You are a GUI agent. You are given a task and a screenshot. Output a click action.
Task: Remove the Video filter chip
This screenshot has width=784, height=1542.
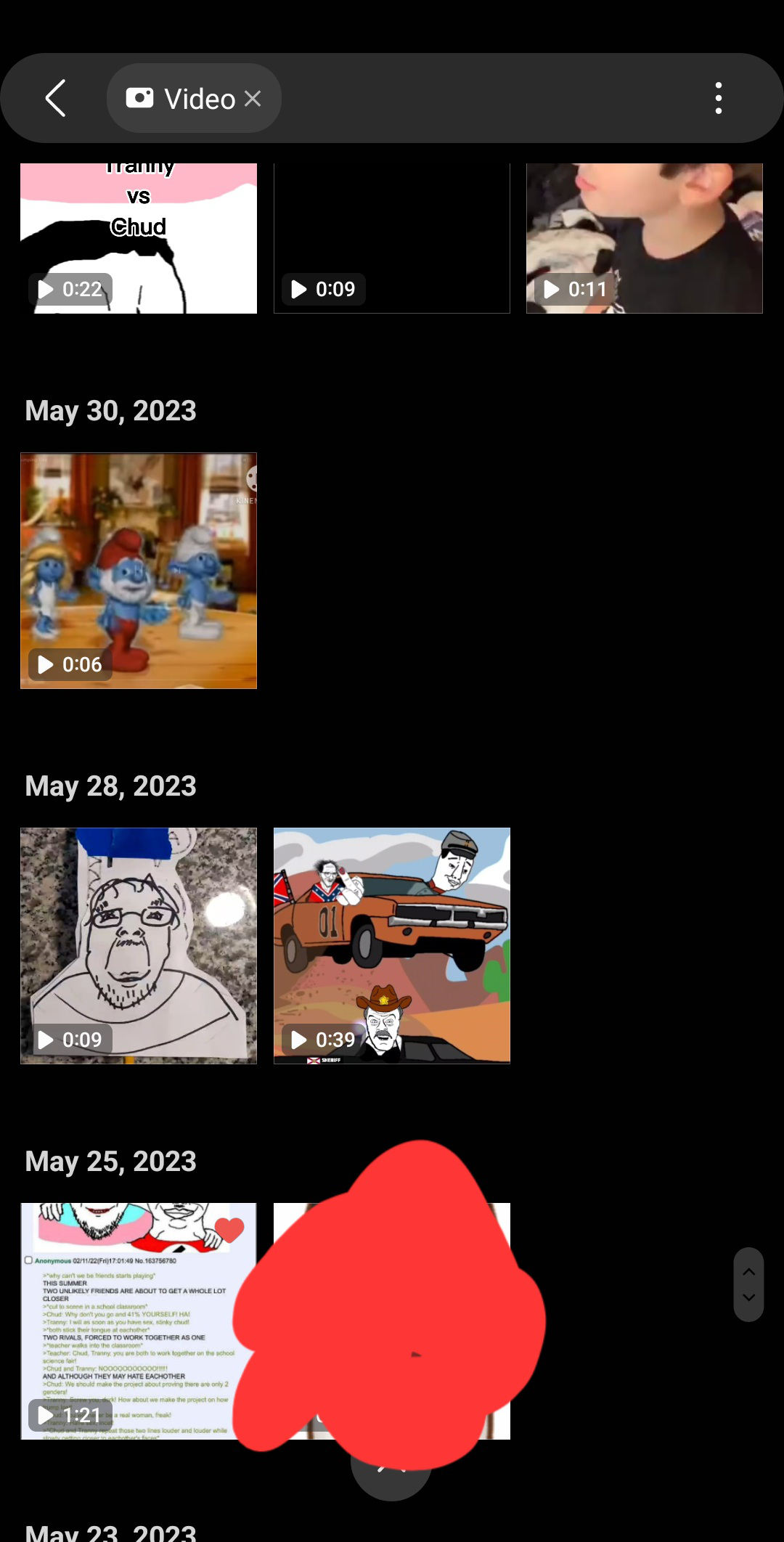pos(253,98)
